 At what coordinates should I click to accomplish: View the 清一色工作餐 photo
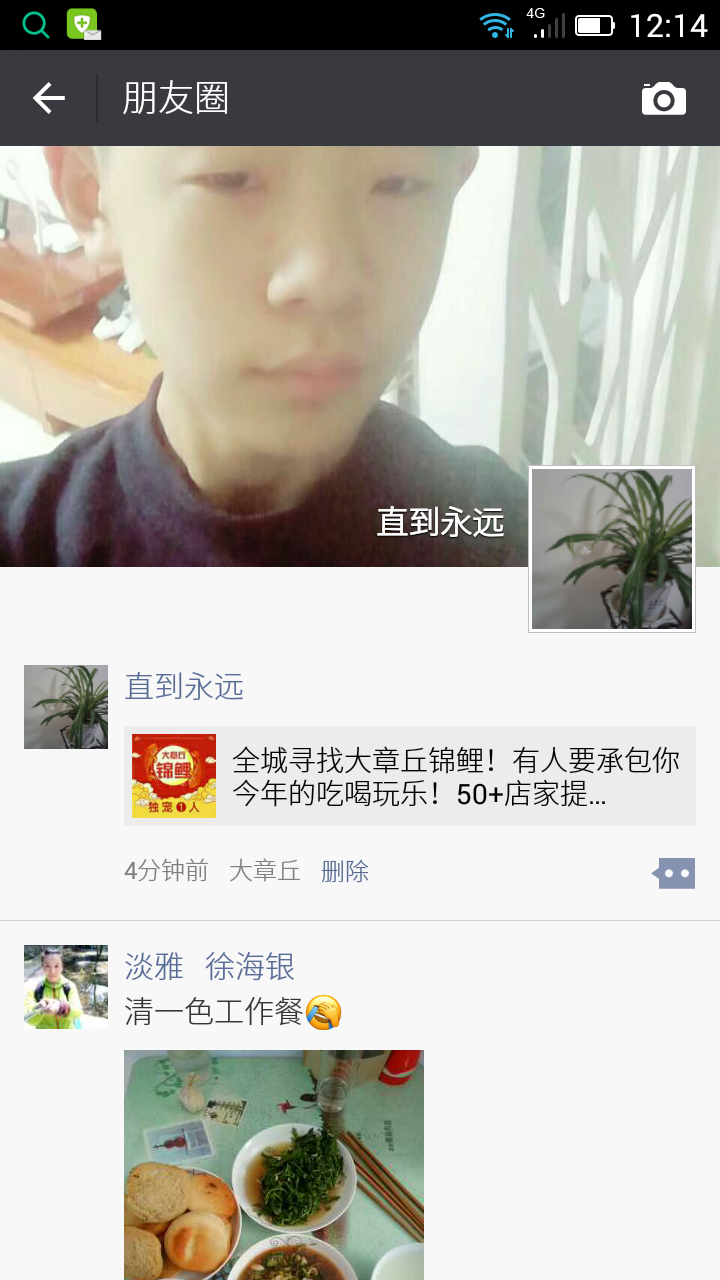point(274,1165)
